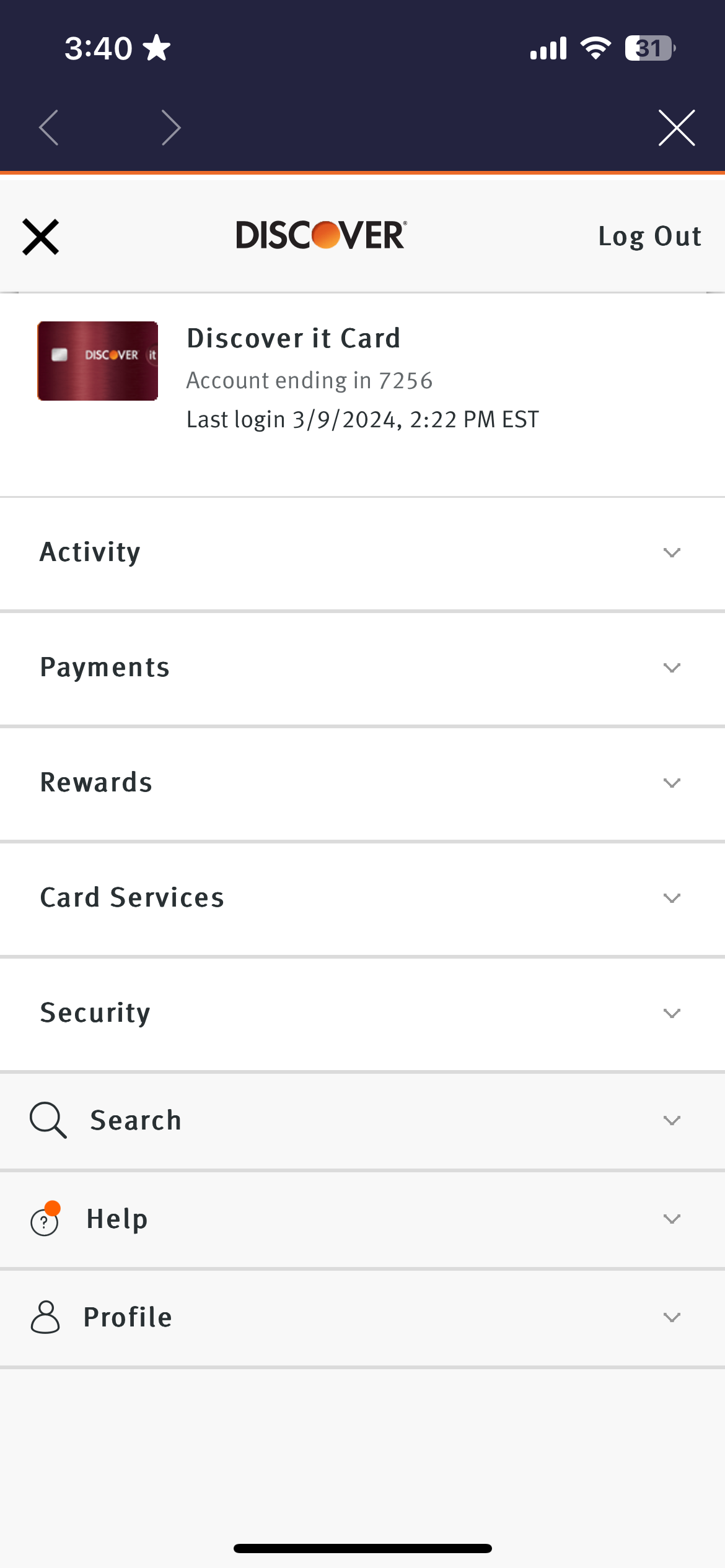Screen dimensions: 725x1568
Task: Expand the Security section
Action: click(x=362, y=1014)
